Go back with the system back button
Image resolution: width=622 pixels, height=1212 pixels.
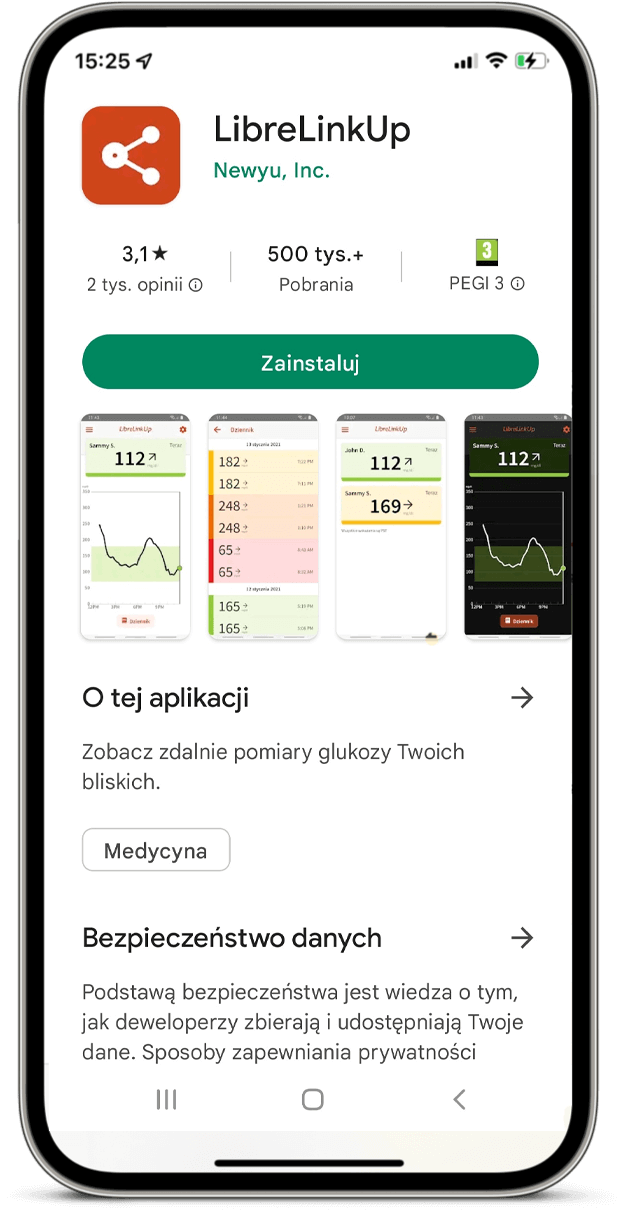tap(459, 1100)
